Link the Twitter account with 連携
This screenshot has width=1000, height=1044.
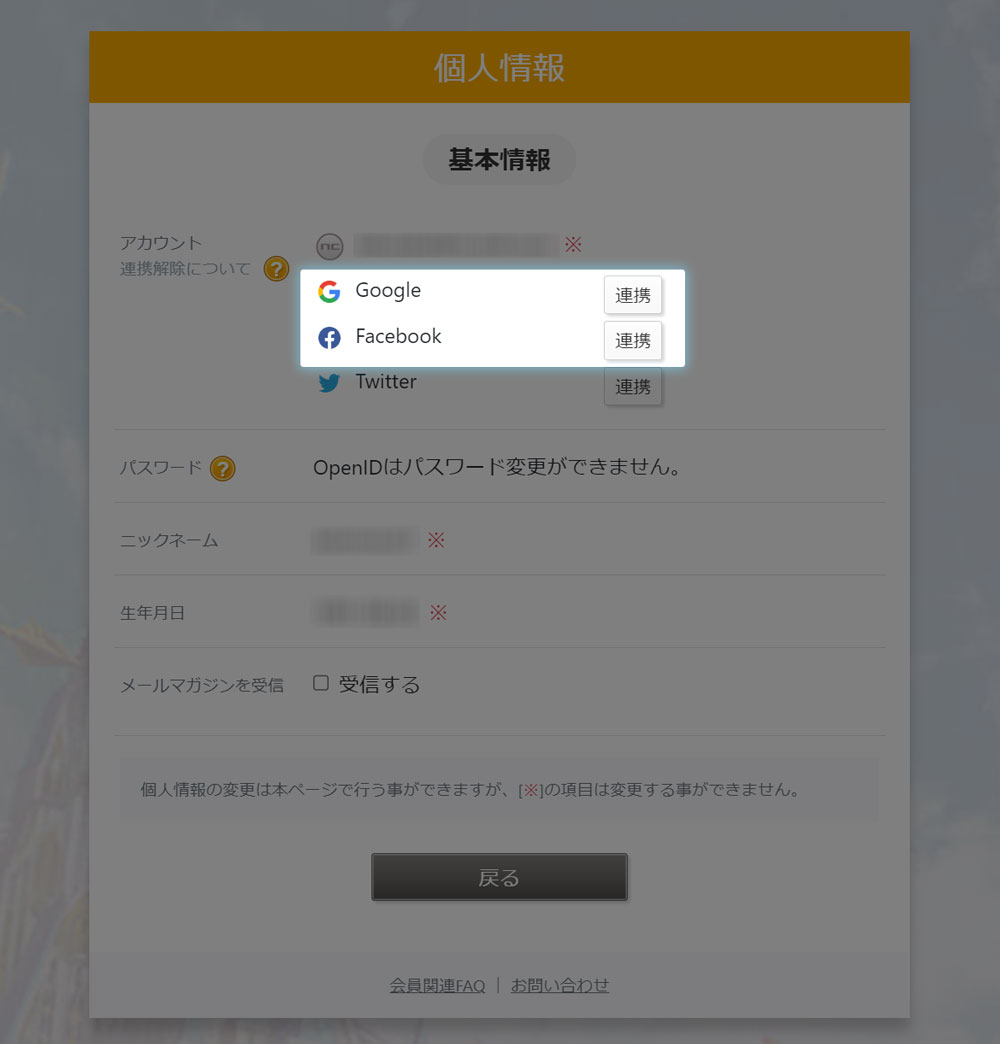[632, 386]
